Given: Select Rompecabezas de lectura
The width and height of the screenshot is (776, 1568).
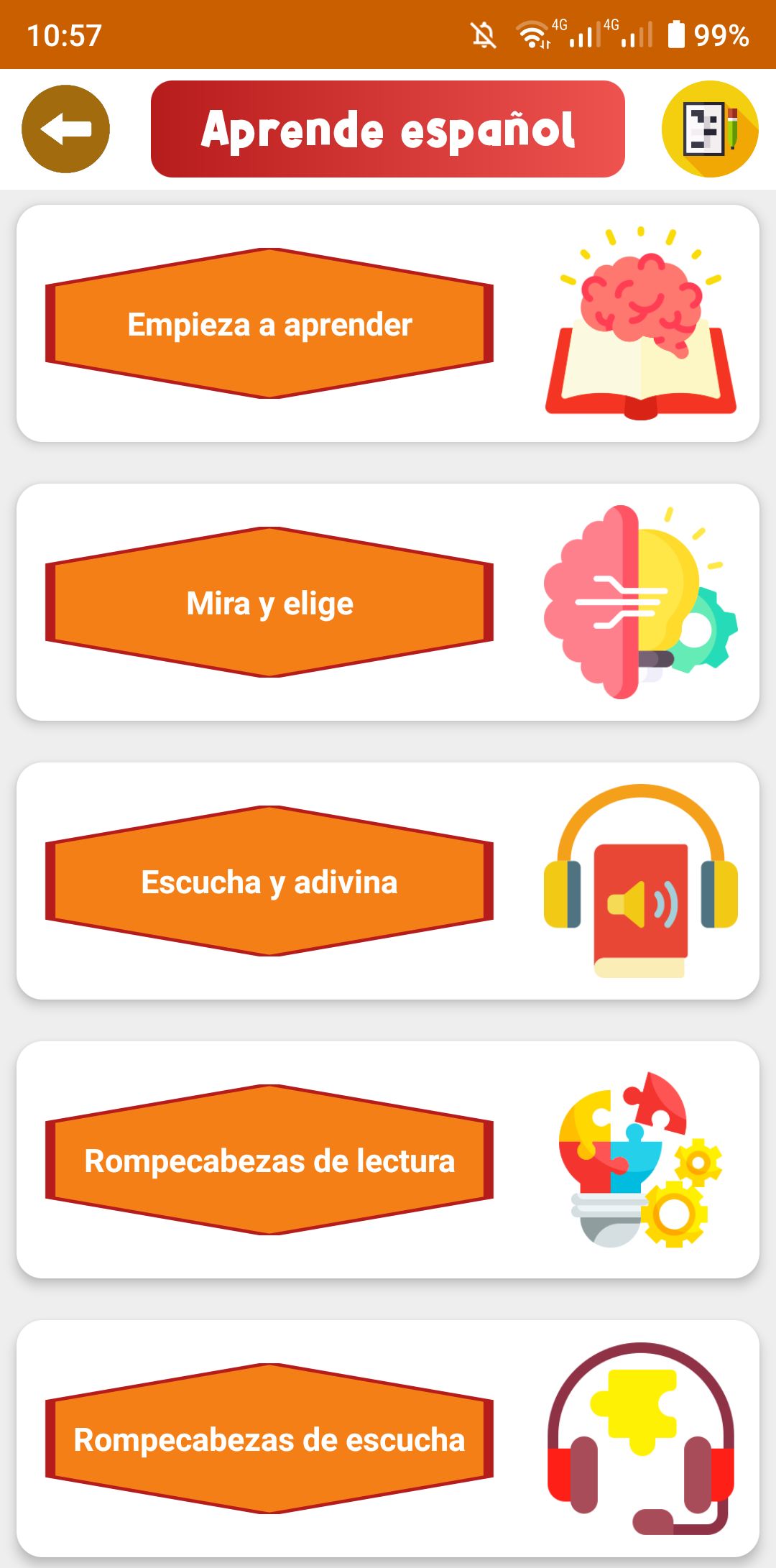Looking at the screenshot, I should point(269,1161).
